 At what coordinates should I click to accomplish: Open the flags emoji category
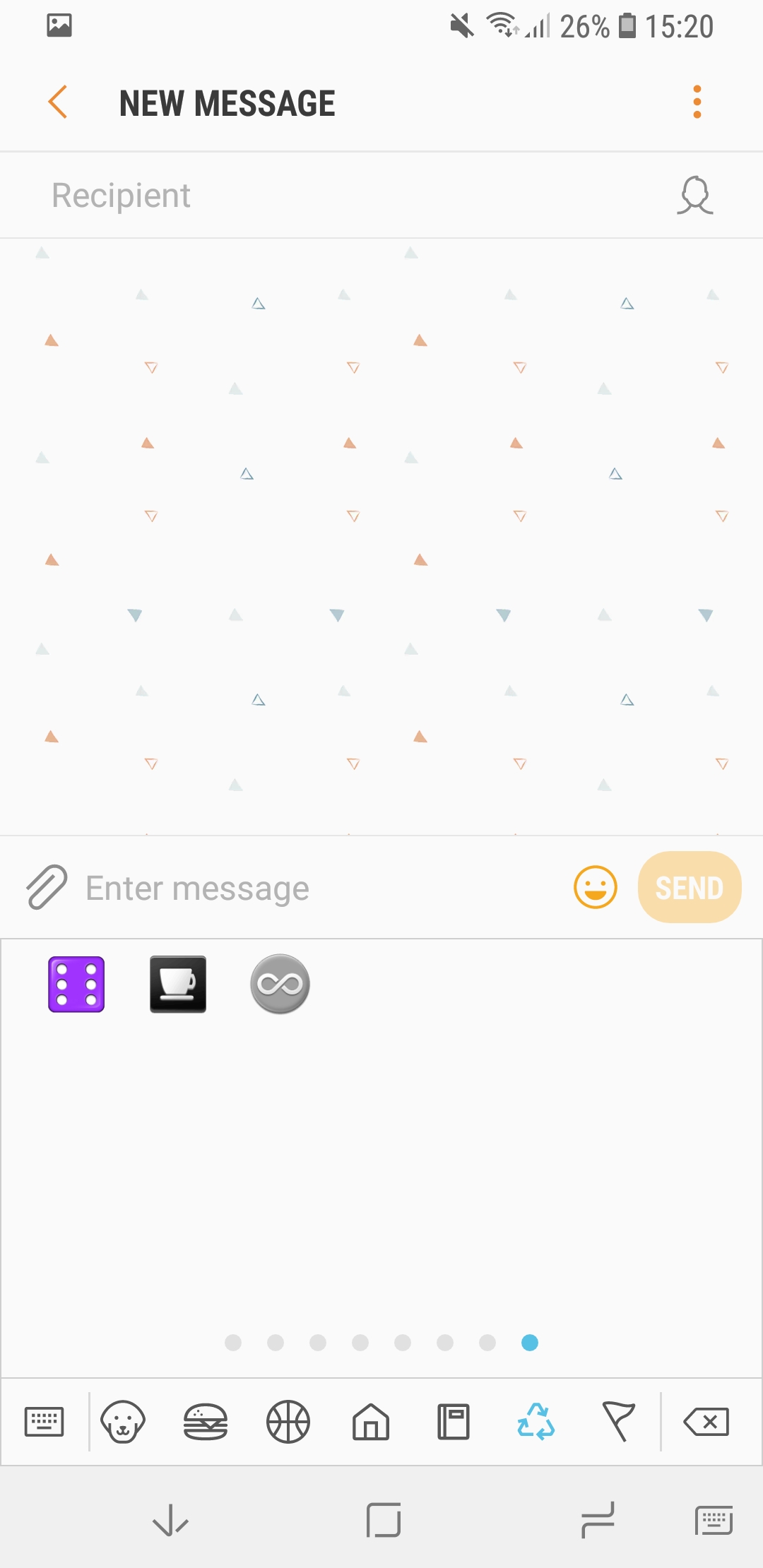pyautogui.click(x=619, y=1421)
